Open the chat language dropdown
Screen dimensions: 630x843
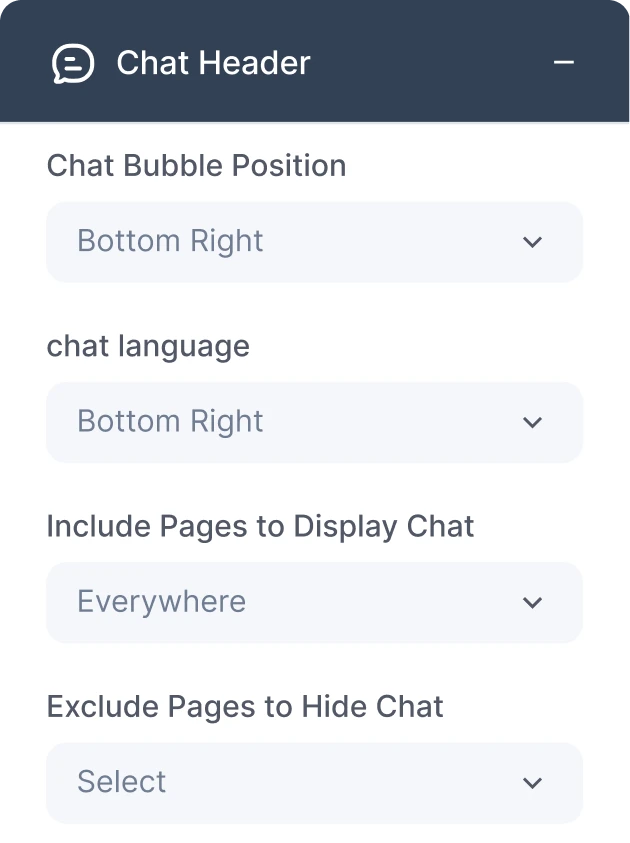click(314, 422)
